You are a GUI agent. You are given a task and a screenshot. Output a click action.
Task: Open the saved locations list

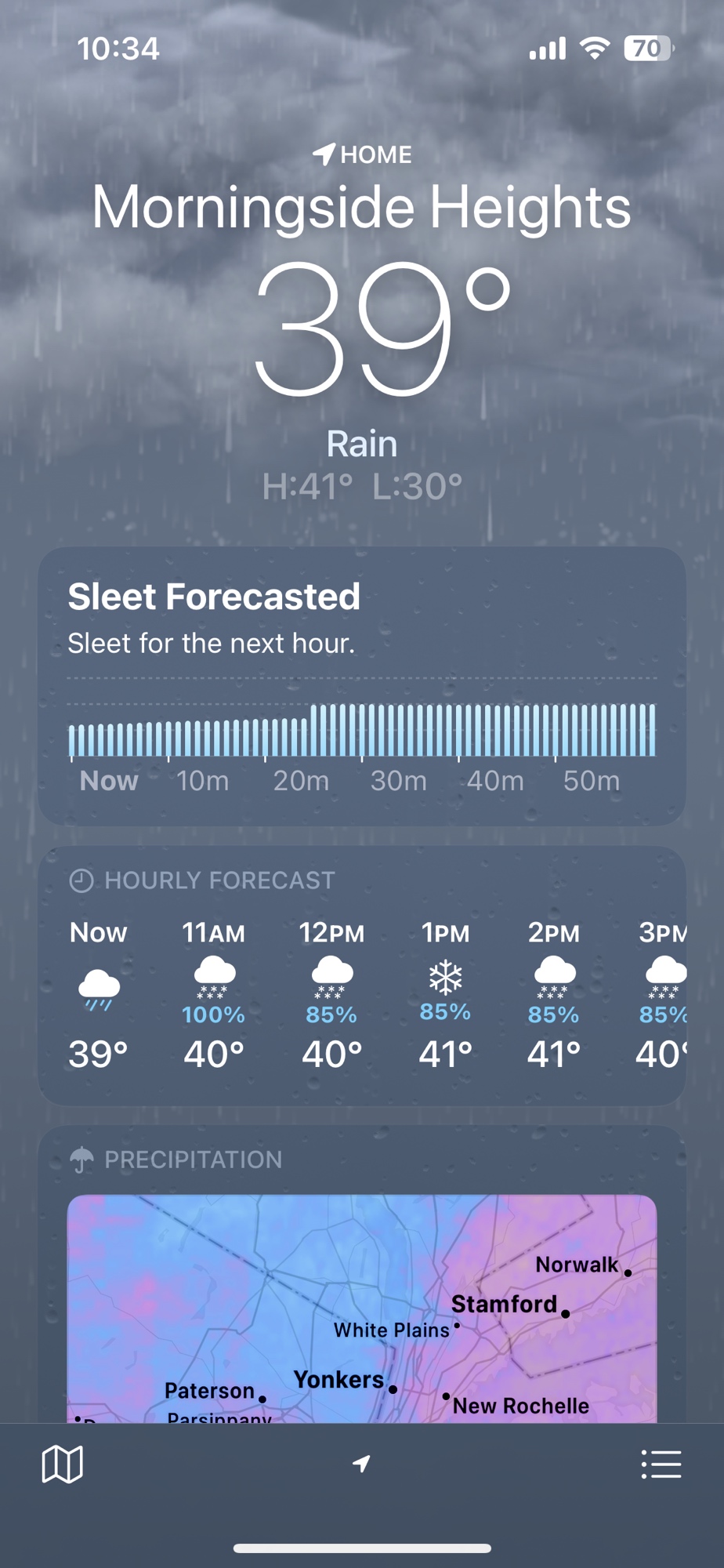(661, 1464)
